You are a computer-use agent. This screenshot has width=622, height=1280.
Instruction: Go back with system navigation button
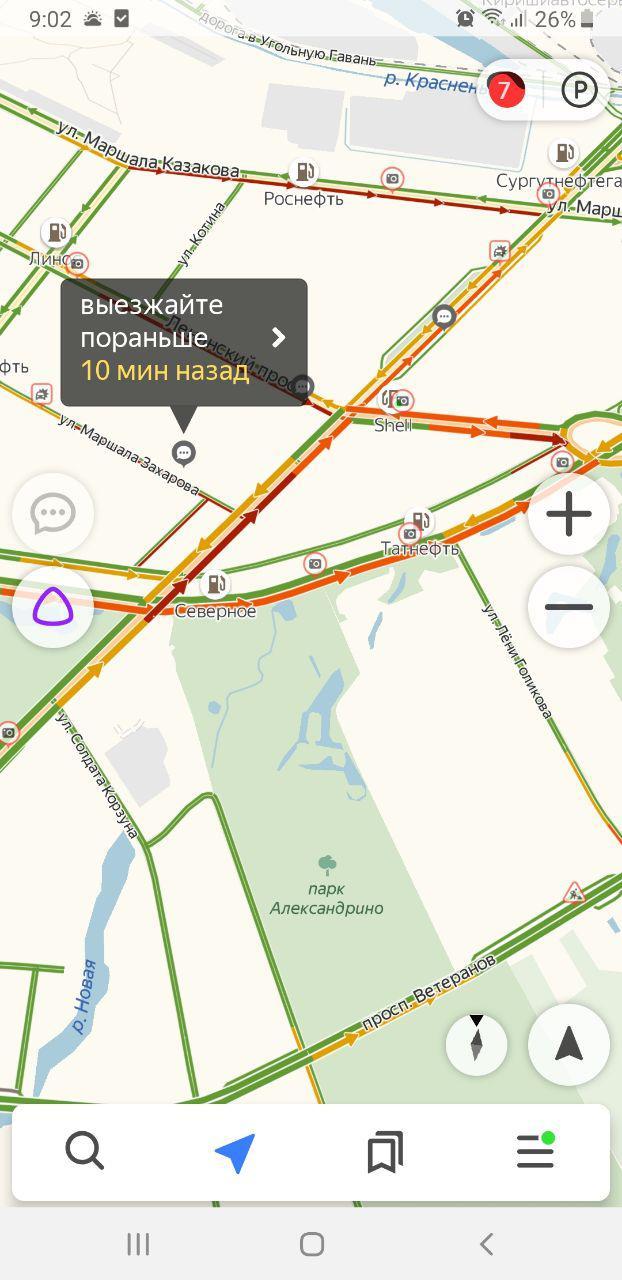pos(486,1244)
